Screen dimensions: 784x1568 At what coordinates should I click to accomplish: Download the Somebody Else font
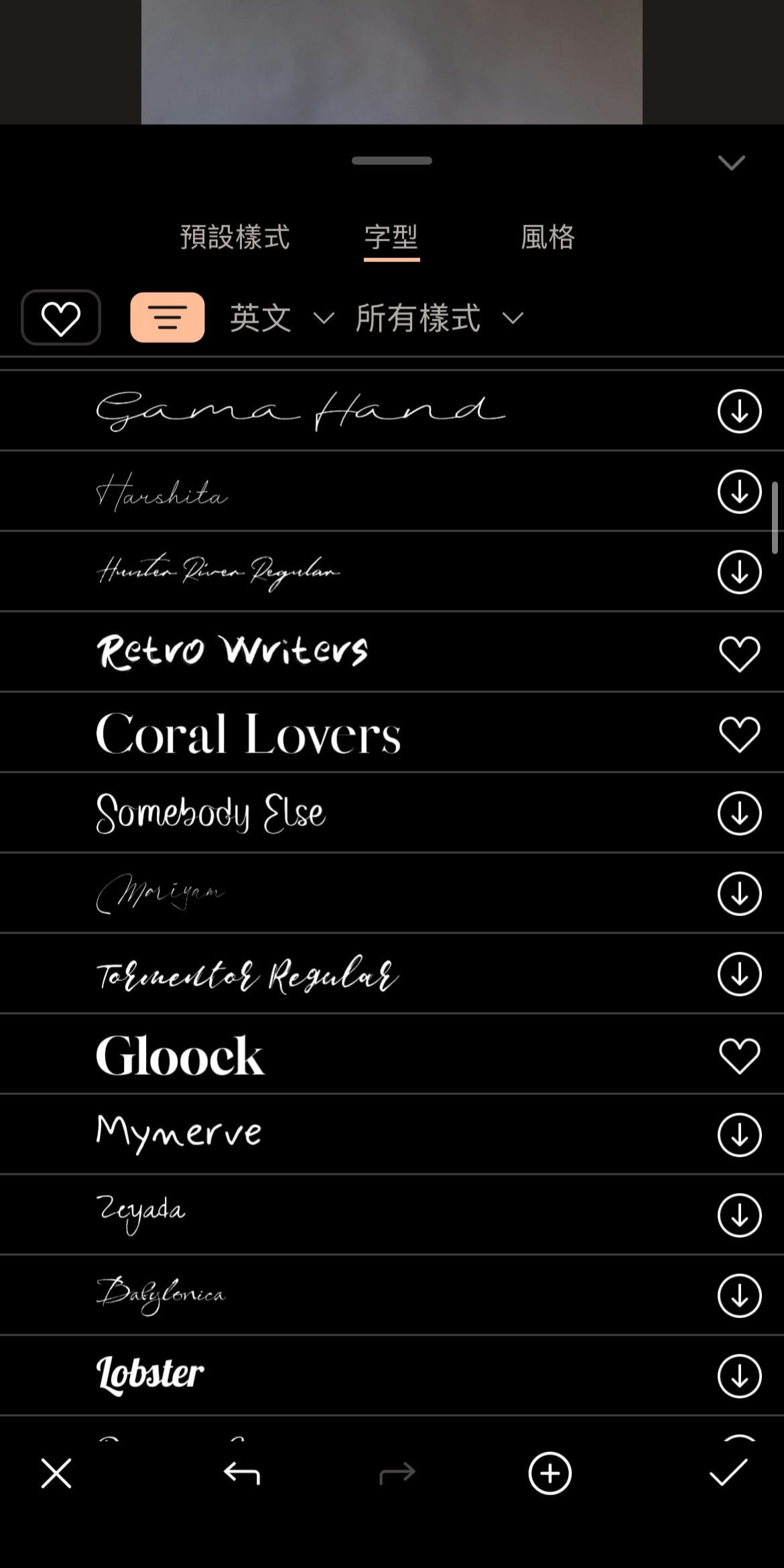(x=739, y=813)
